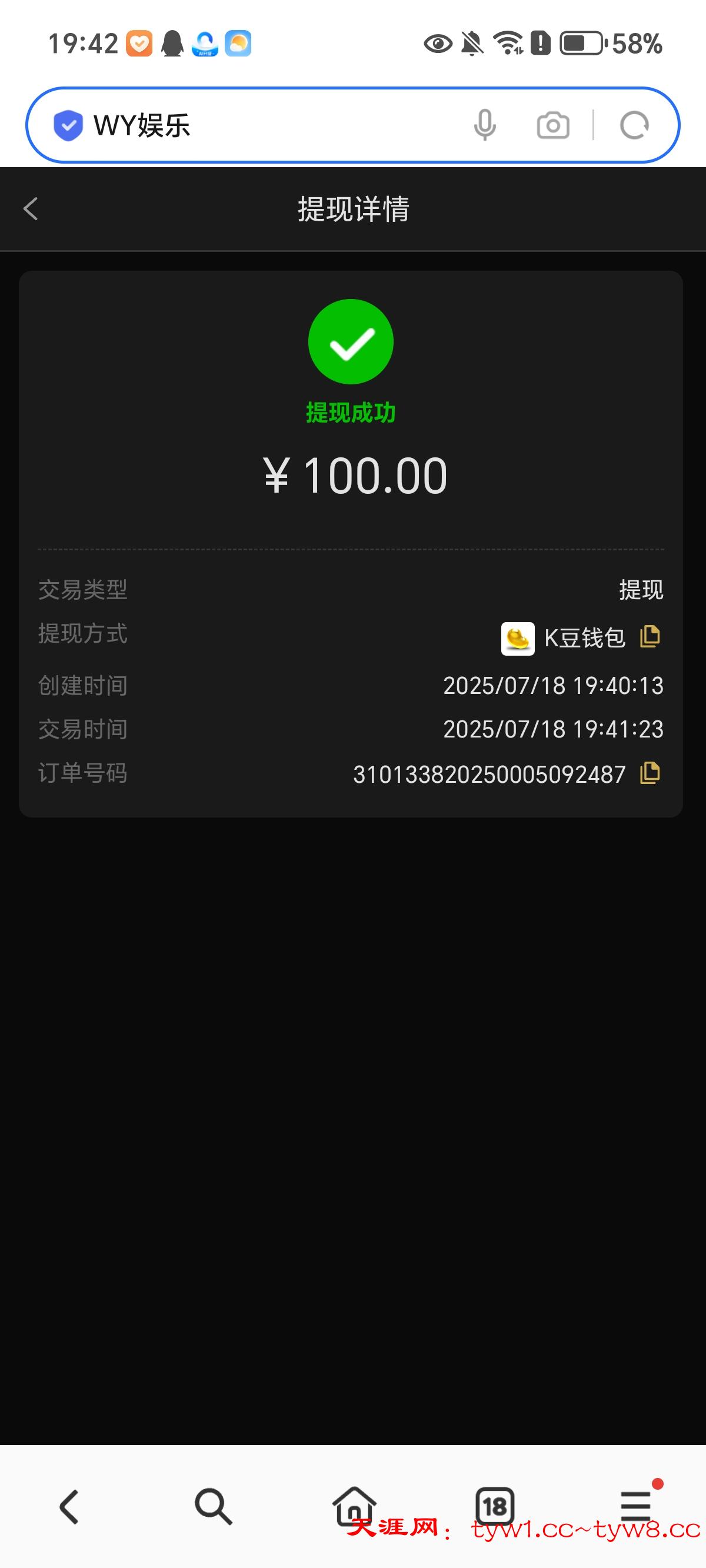Screen dimensions: 706x1568
Task: Tap the 提现详情 page title
Action: pos(353,209)
